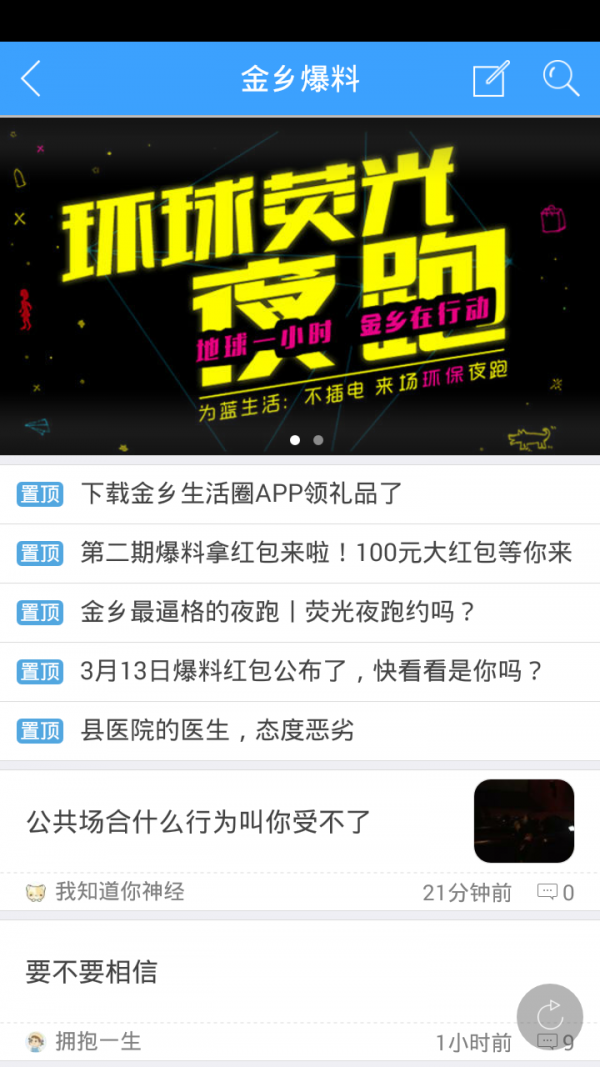
Task: Open pinned post 3月13日爆料红包公布了
Action: tap(312, 671)
